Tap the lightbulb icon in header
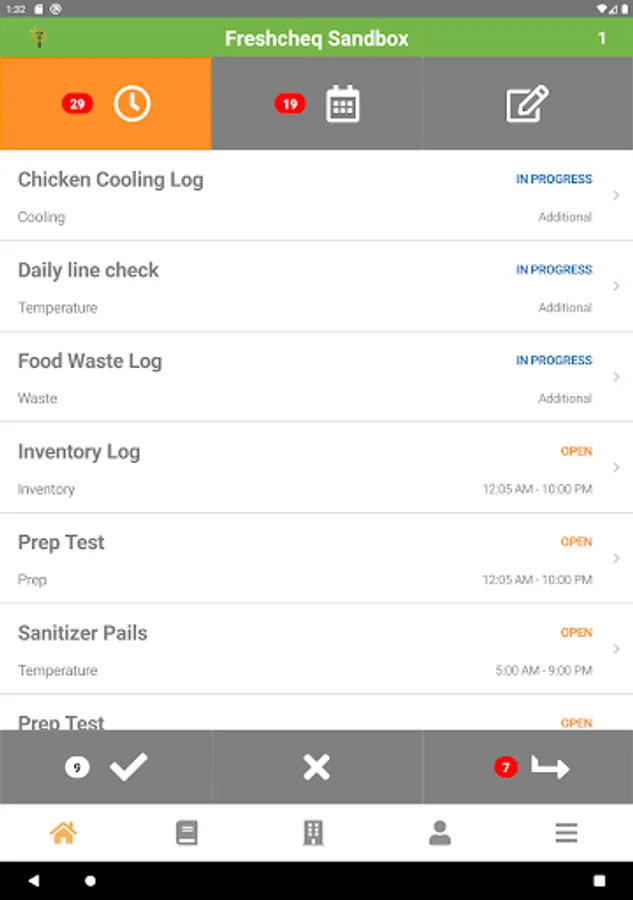 coord(39,38)
